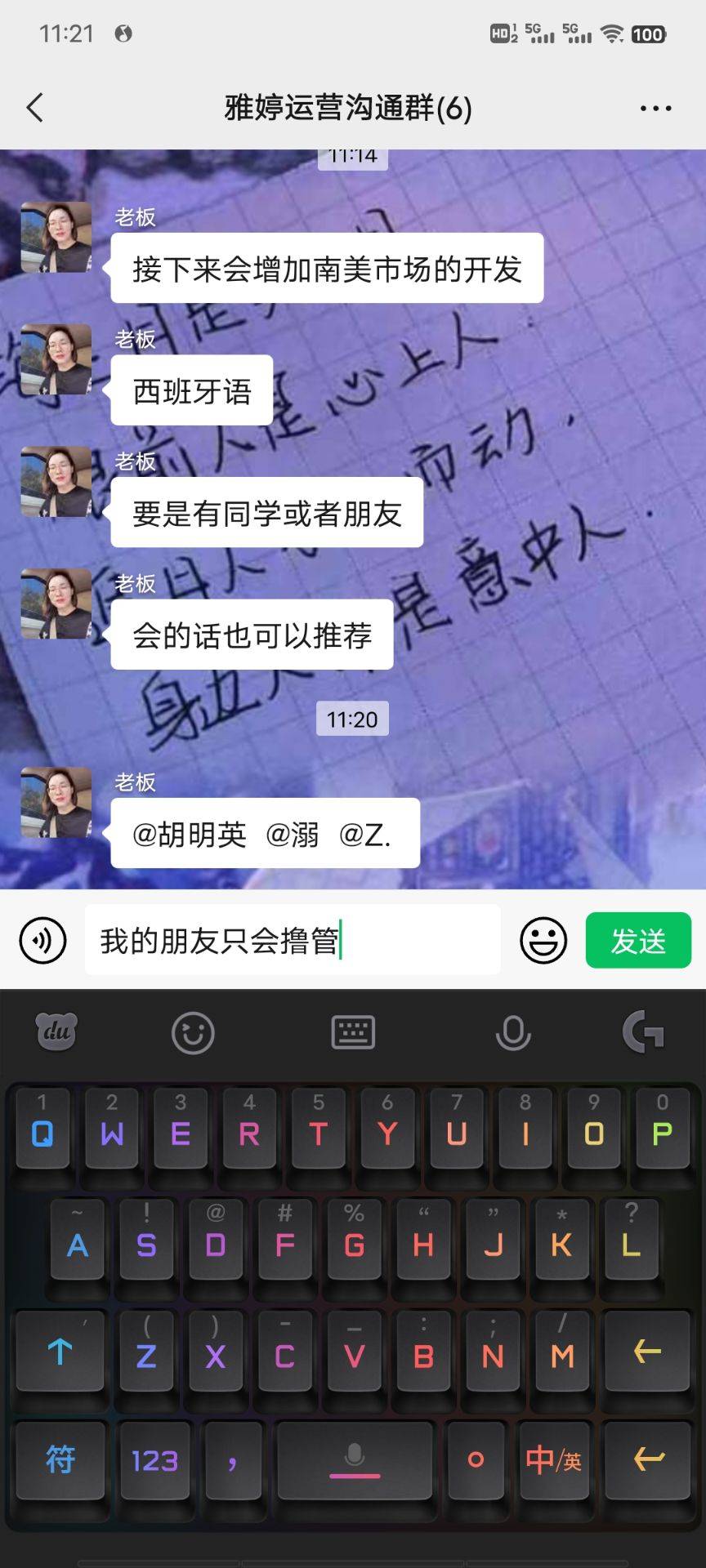Go back from the group chat
Viewport: 706px width, 1568px height.
34,108
